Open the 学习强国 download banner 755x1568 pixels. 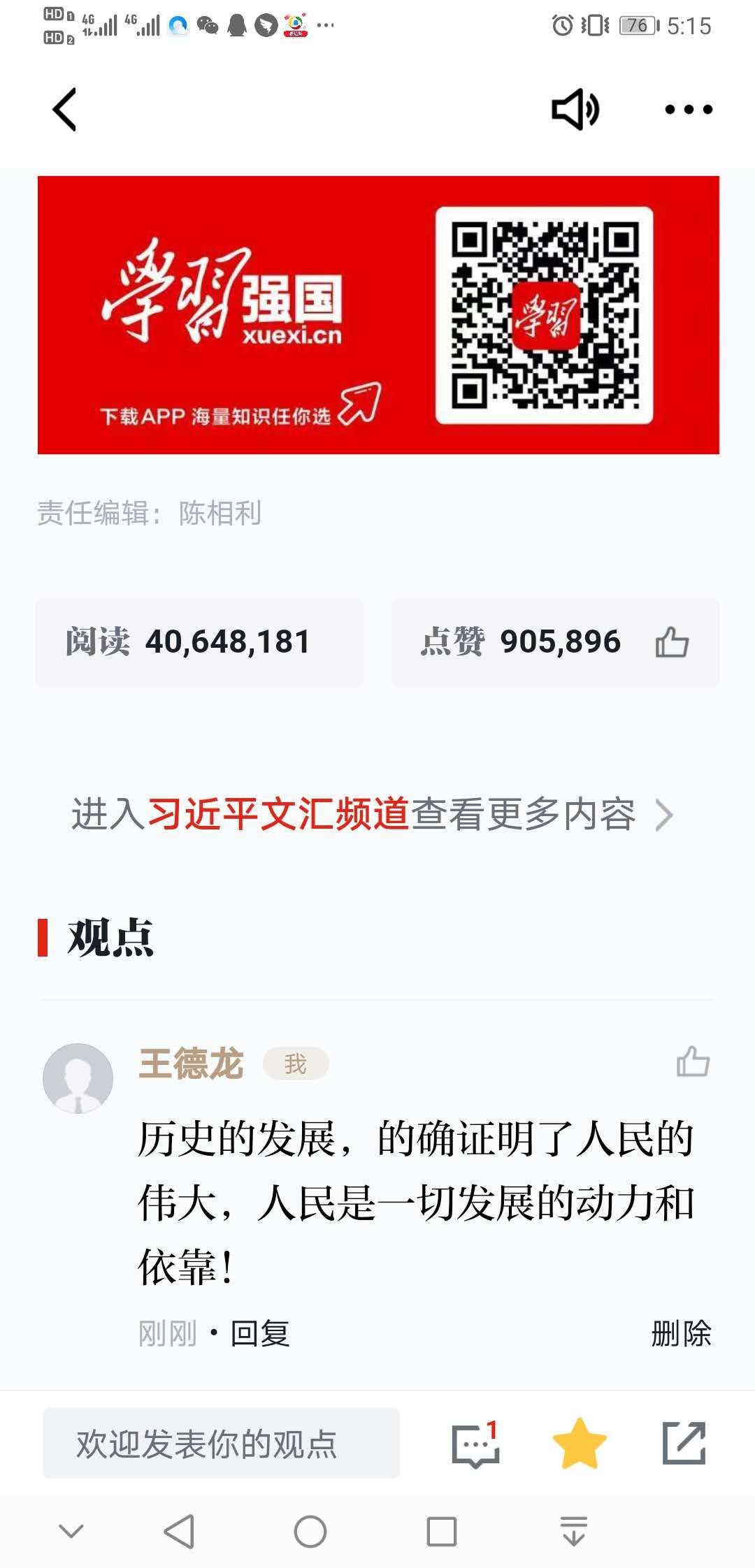click(377, 315)
